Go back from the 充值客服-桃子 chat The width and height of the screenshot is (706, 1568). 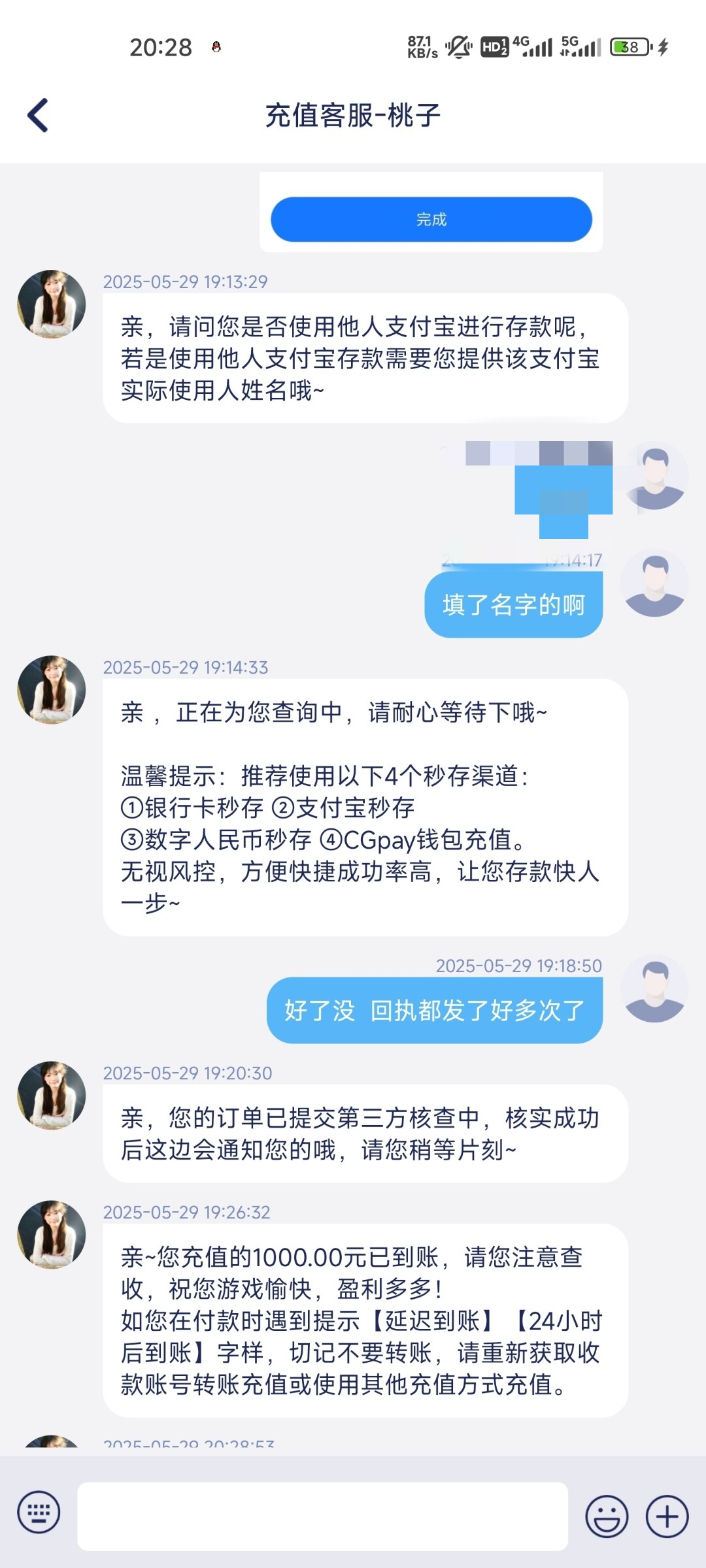pyautogui.click(x=38, y=115)
